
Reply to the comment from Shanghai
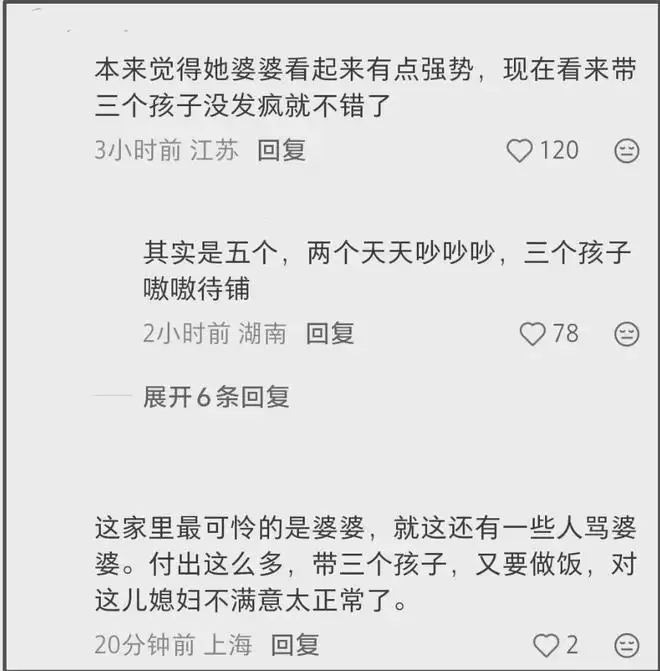295,644
